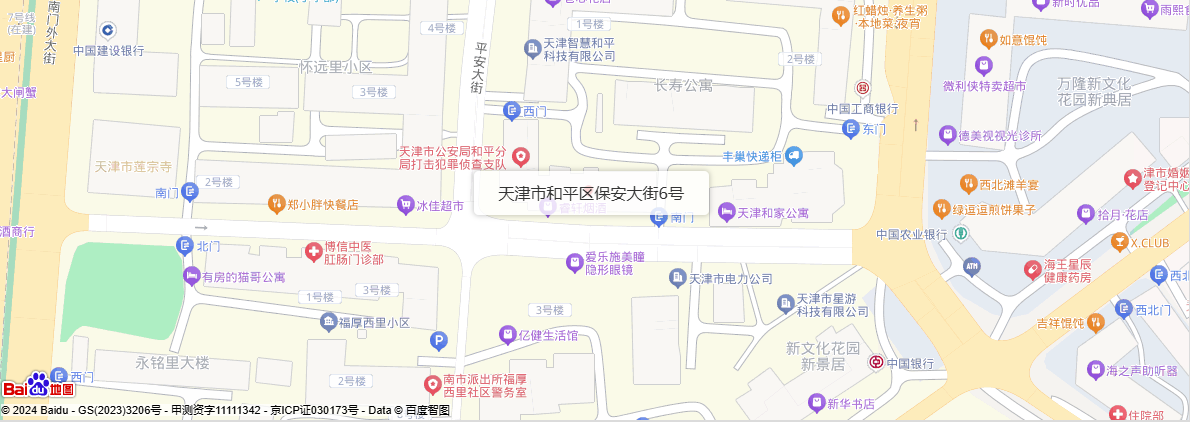Image resolution: width=1190 pixels, height=422 pixels.
Task: Select the 新华书店 bookstore marker
Action: 815,403
